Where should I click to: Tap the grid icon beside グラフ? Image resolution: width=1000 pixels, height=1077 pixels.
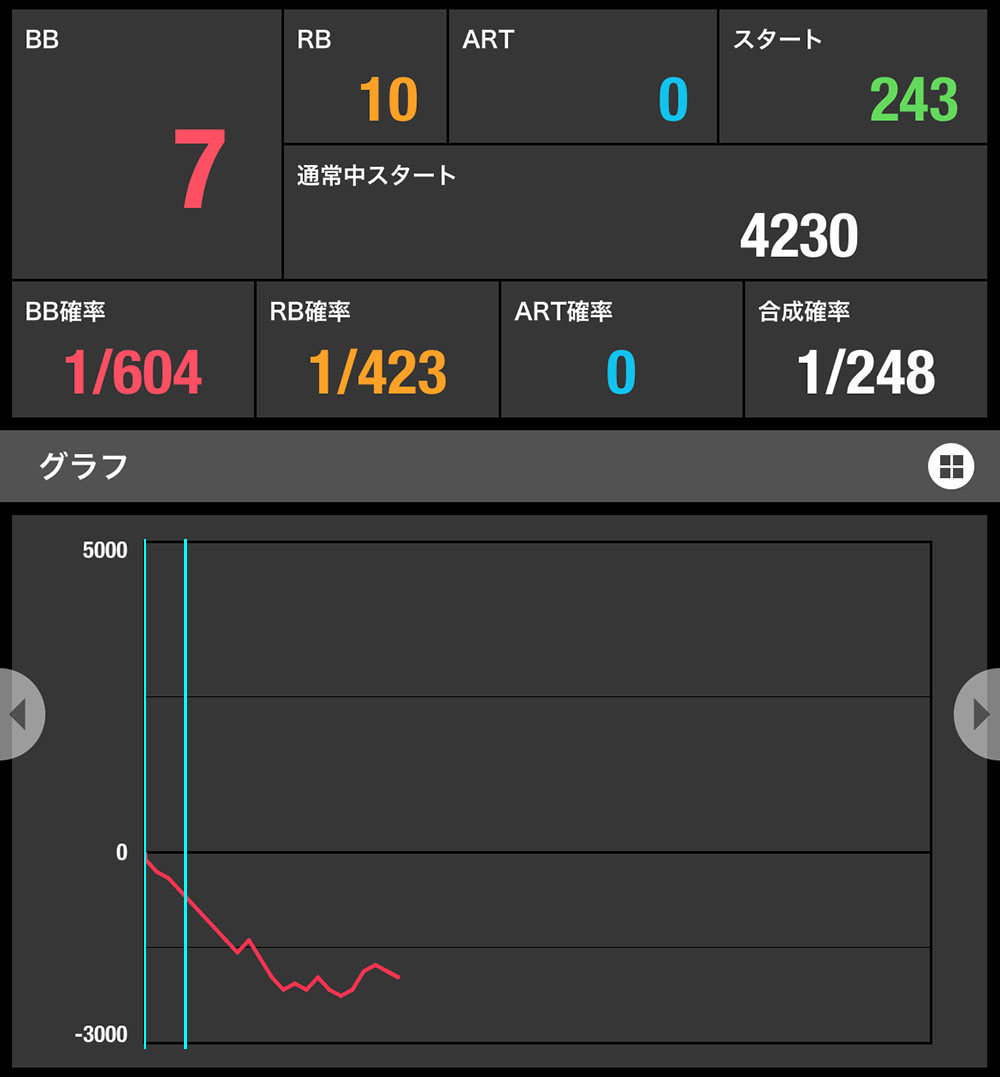[950, 466]
